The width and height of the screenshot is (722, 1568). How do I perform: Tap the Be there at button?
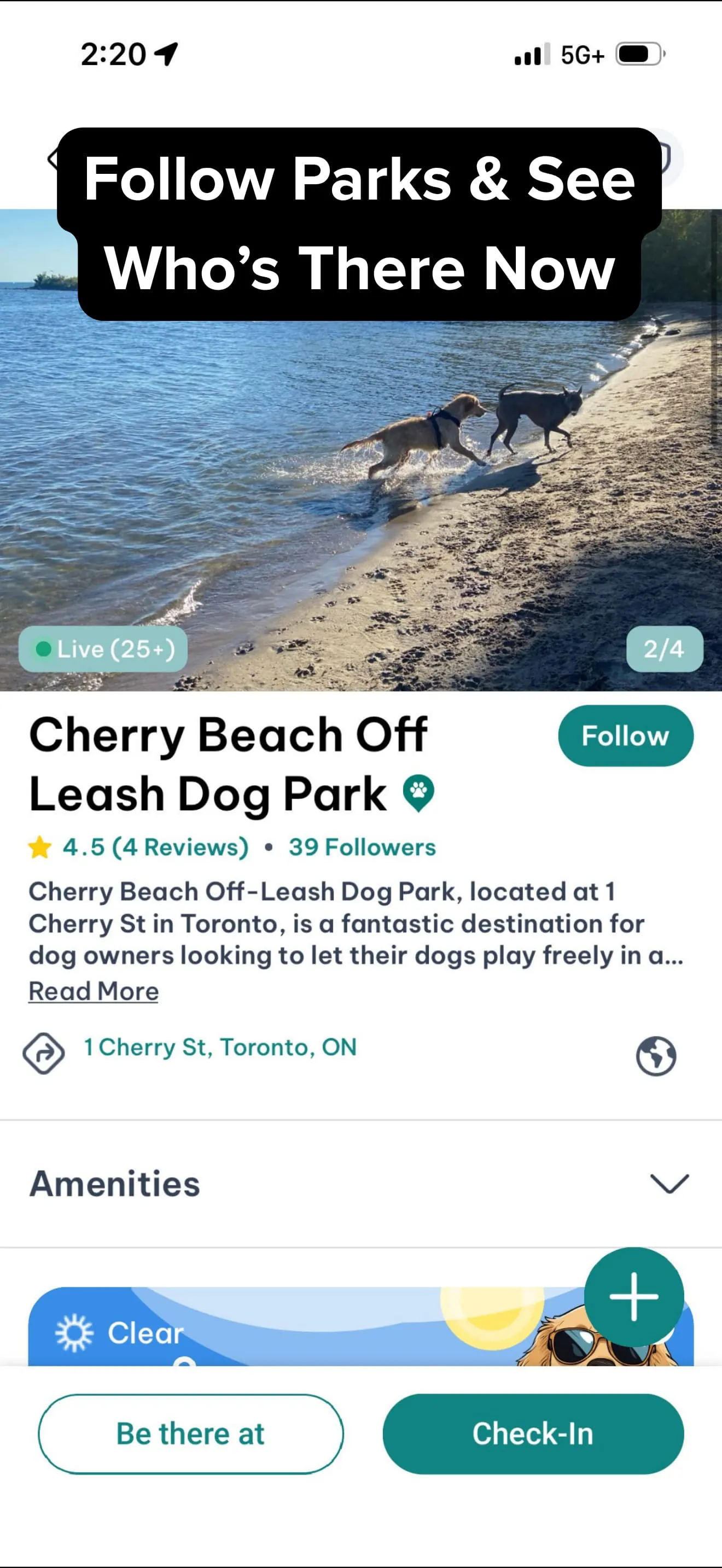190,1434
